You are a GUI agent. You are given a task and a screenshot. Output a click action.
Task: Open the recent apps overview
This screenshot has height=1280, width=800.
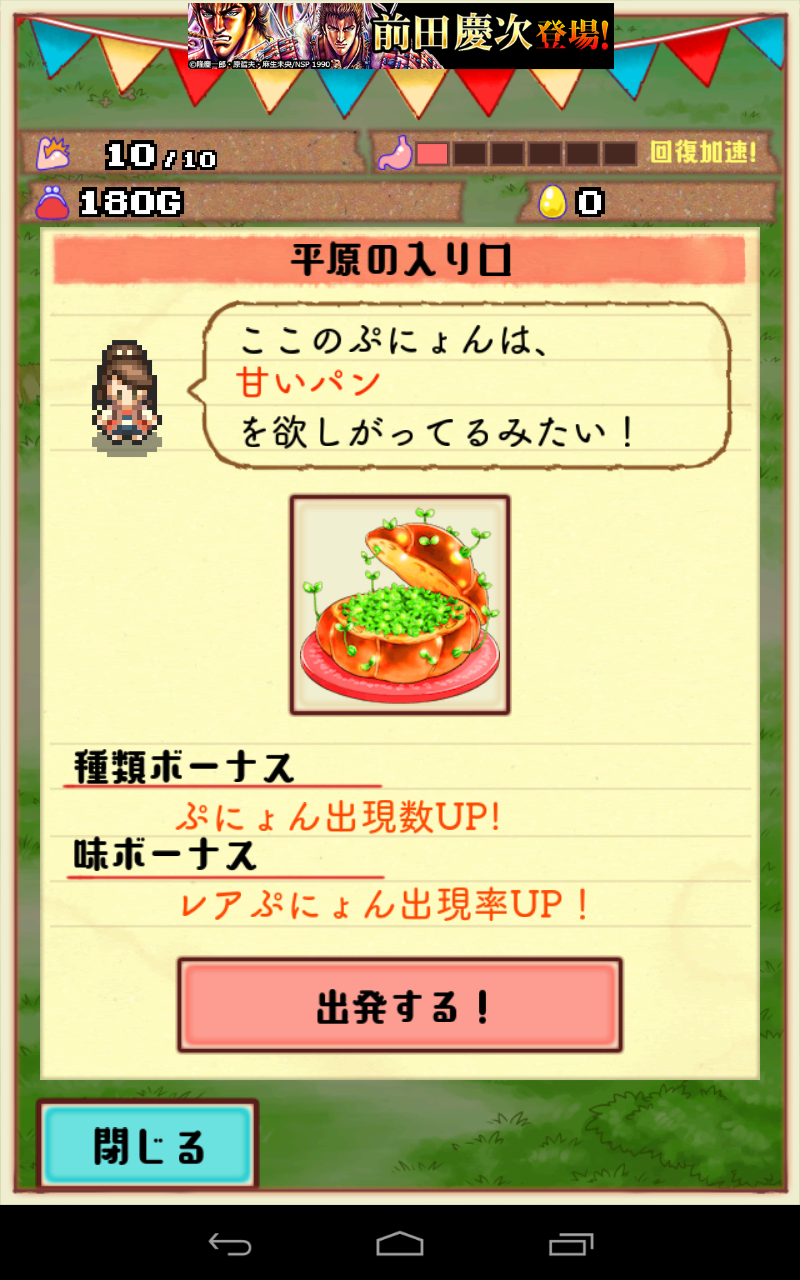coord(571,1244)
